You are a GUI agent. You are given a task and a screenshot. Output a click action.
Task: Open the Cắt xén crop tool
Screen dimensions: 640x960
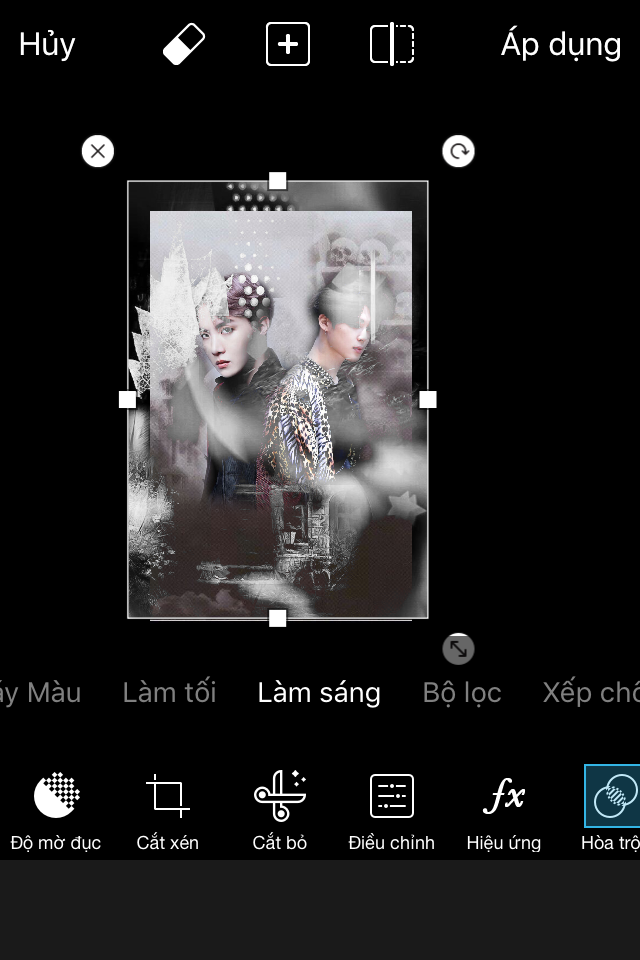pyautogui.click(x=168, y=810)
